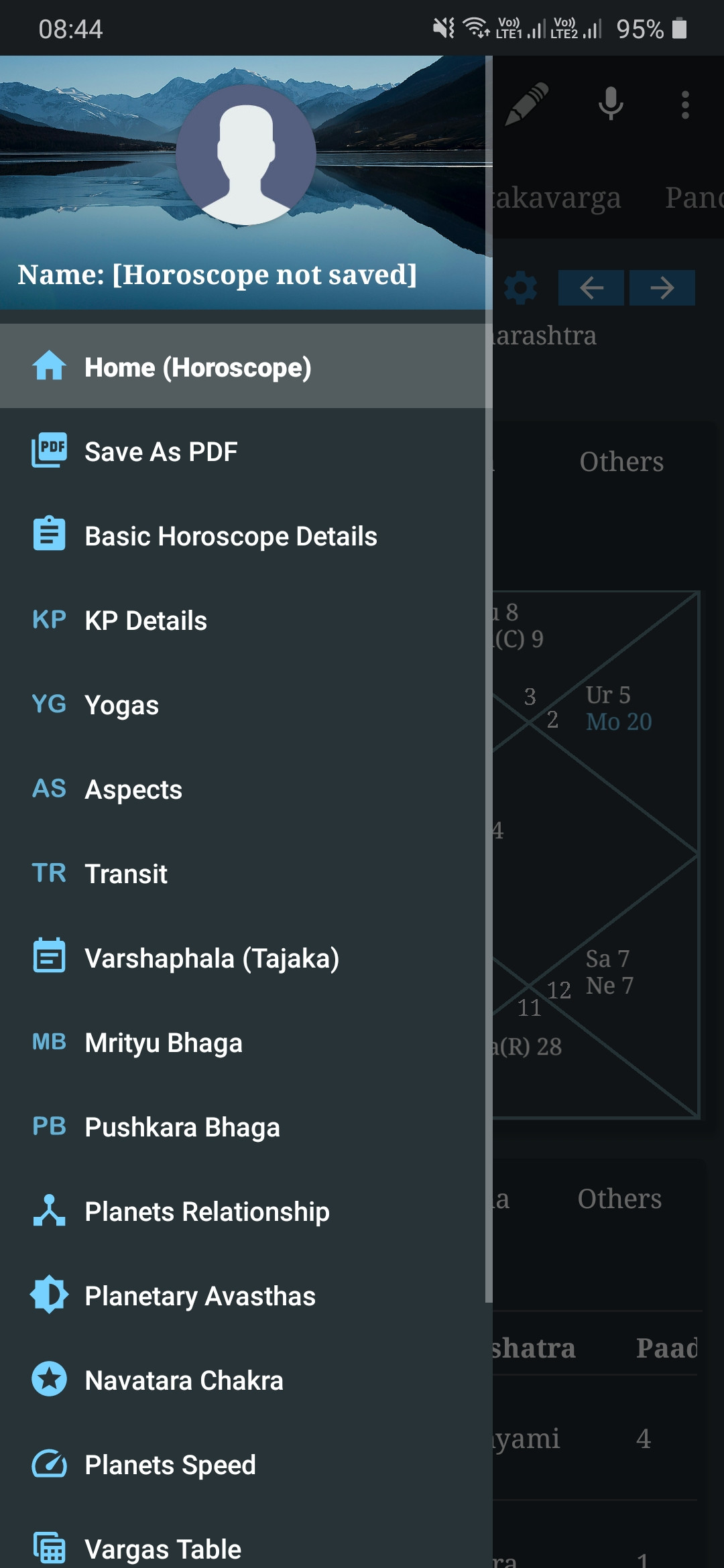The width and height of the screenshot is (724, 1568).
Task: Tap the pencil edit icon
Action: point(527,105)
